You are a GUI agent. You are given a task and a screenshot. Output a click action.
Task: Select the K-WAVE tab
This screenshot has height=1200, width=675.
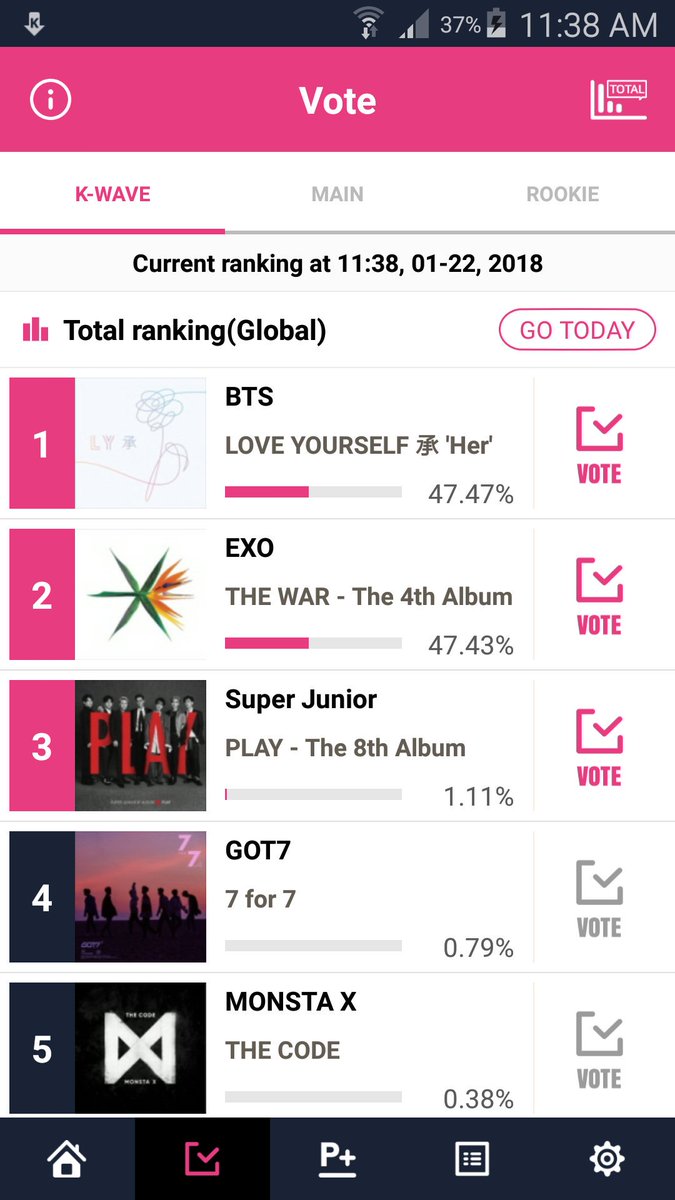click(x=113, y=194)
